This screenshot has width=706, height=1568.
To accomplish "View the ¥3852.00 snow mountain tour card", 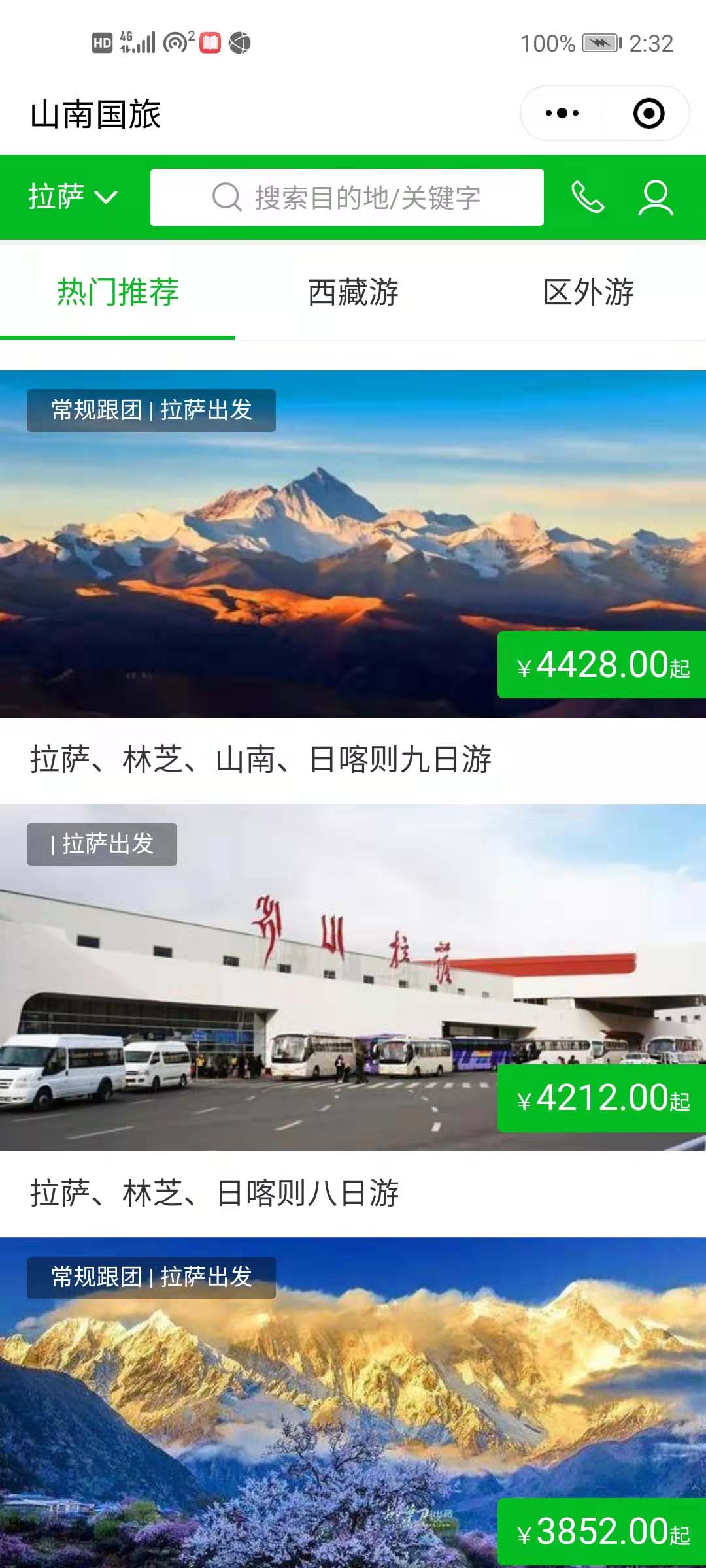I will 353,1405.
